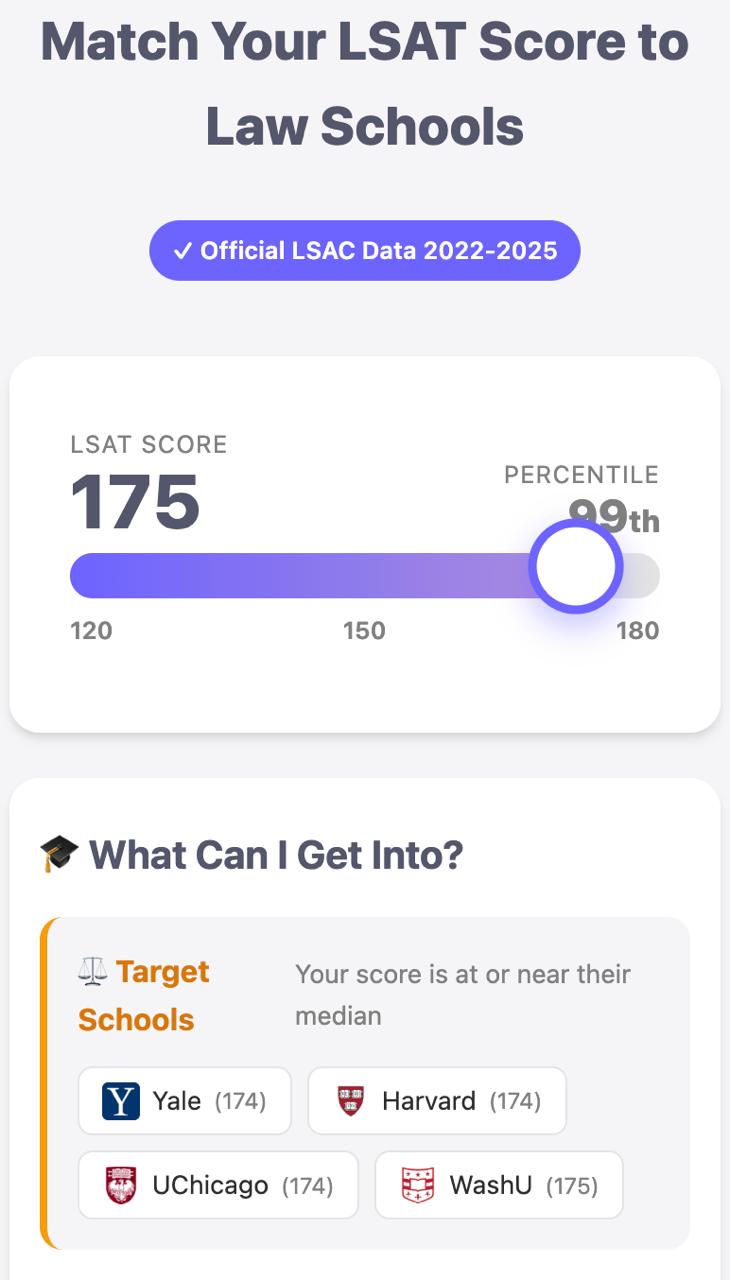The height and width of the screenshot is (1280, 730).
Task: Click the What Can I Get Into heading
Action: click(x=275, y=855)
